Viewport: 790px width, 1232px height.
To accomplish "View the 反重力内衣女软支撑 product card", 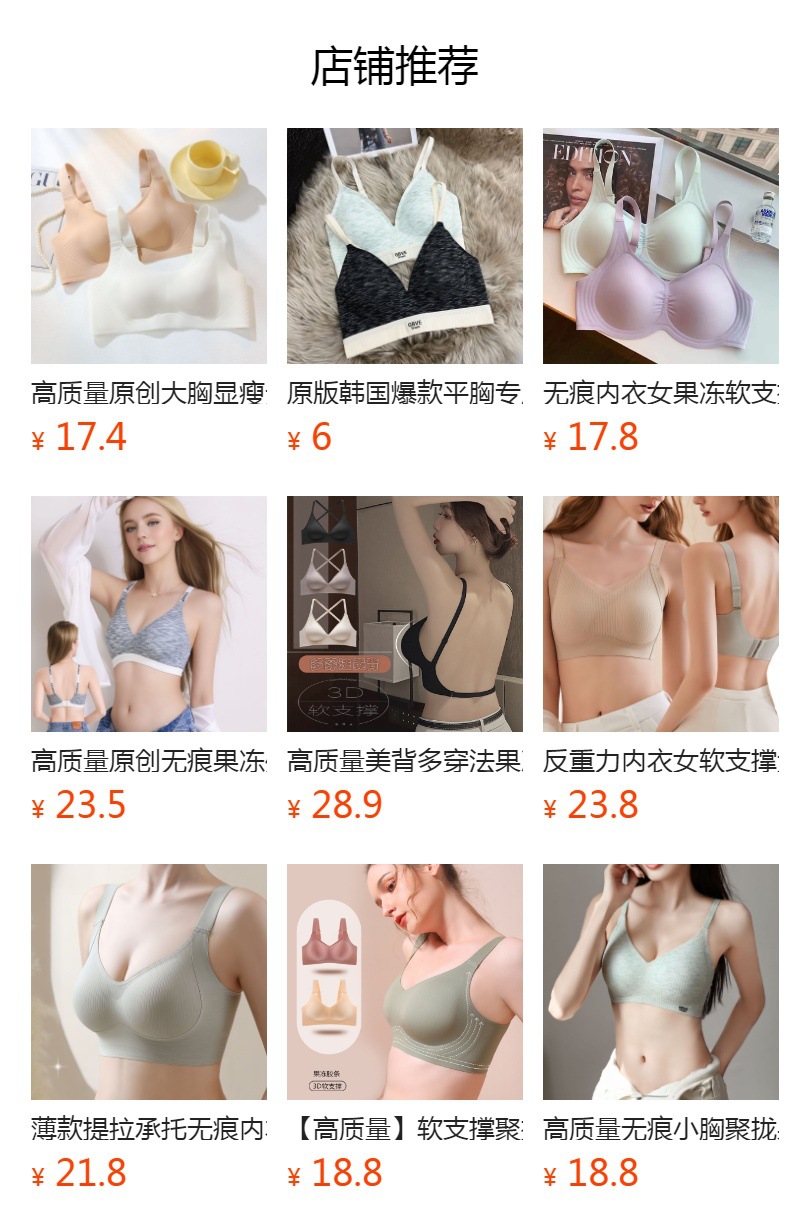I will click(x=661, y=614).
